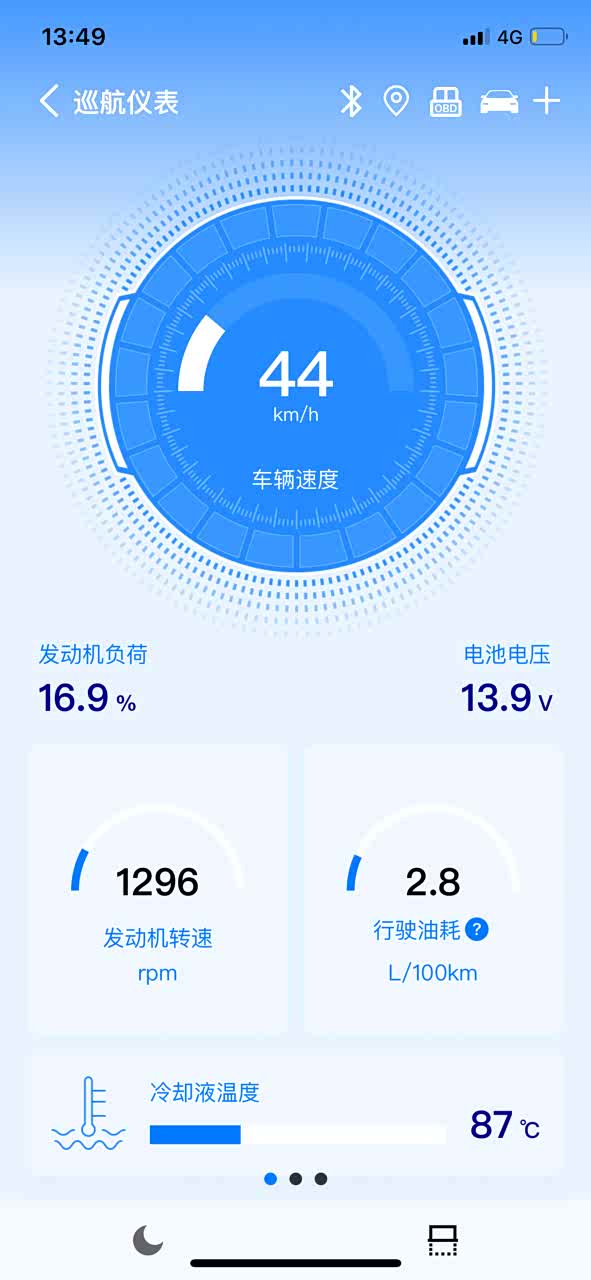Open the 发动机转速 rpm card

point(158,889)
